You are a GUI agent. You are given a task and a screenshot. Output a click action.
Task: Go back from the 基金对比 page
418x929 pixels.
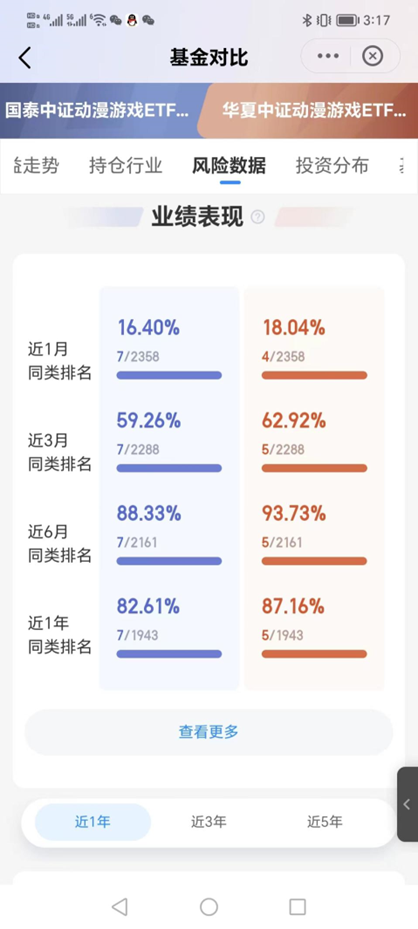(x=24, y=57)
